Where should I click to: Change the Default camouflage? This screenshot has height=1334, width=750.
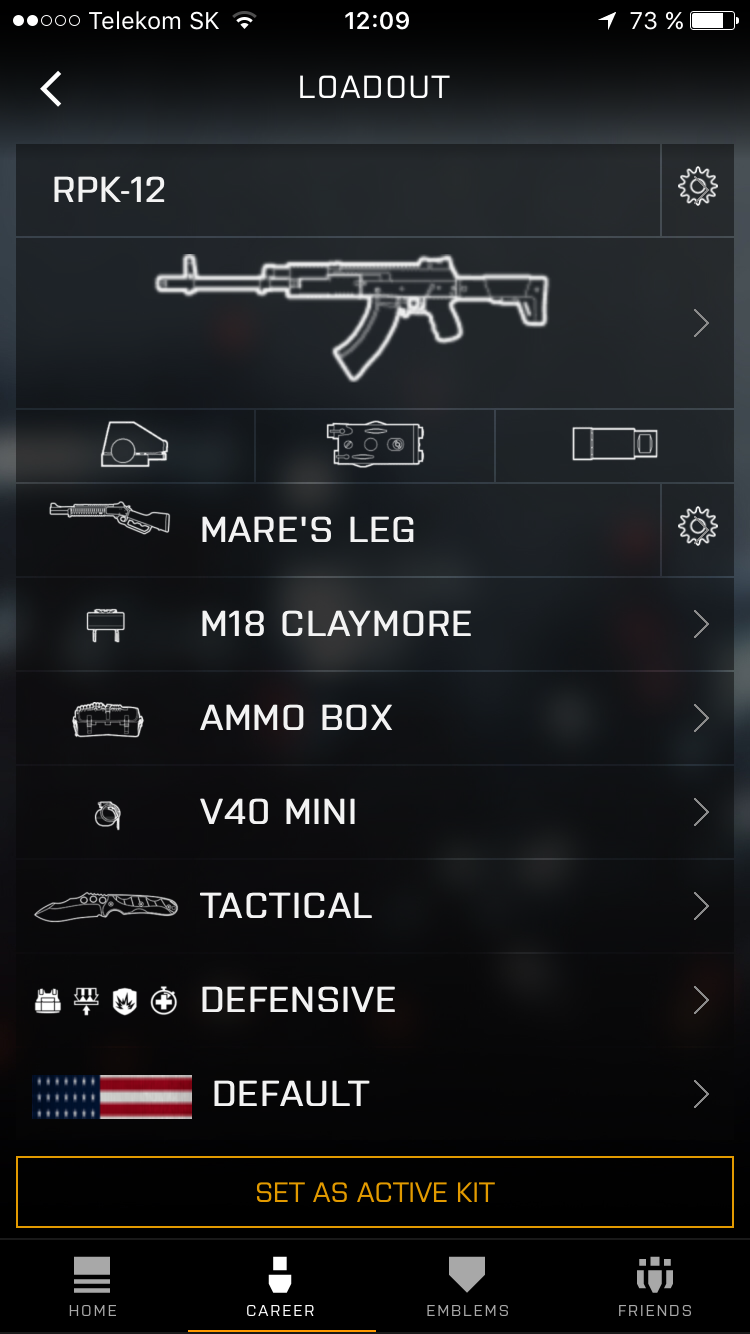pyautogui.click(x=375, y=1094)
